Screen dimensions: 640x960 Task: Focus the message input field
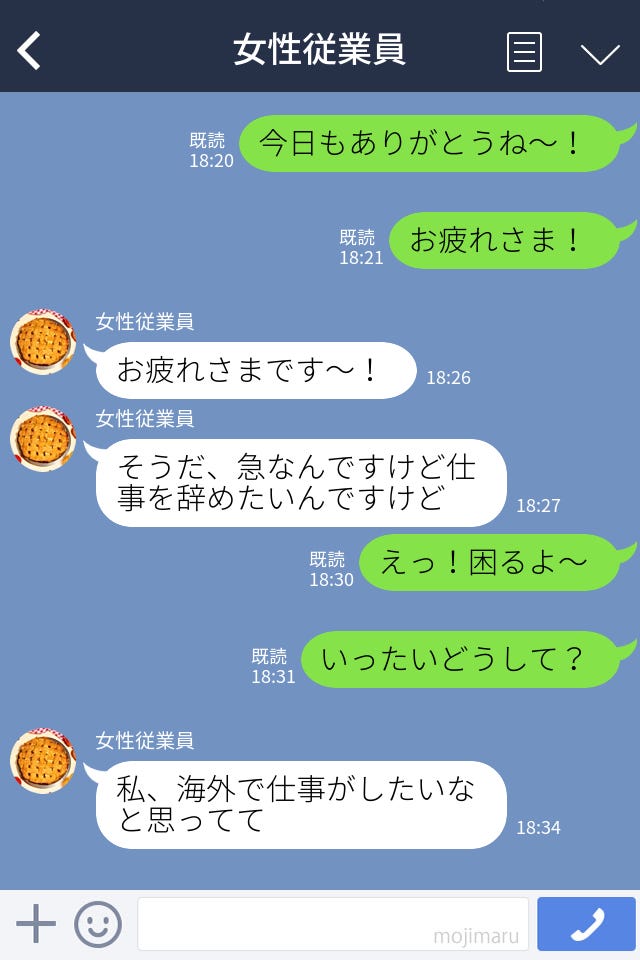332,924
